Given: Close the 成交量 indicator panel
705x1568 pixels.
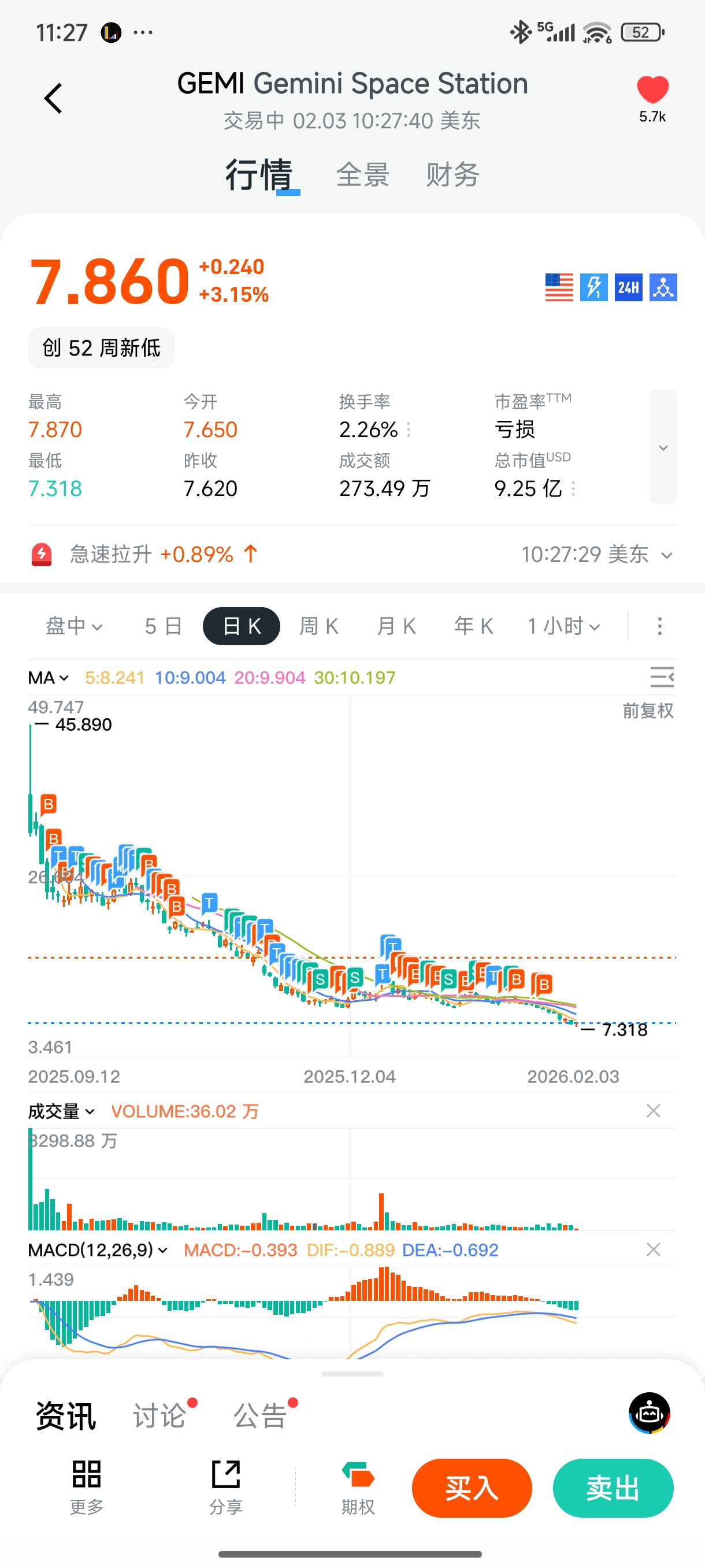Looking at the screenshot, I should click(654, 1111).
